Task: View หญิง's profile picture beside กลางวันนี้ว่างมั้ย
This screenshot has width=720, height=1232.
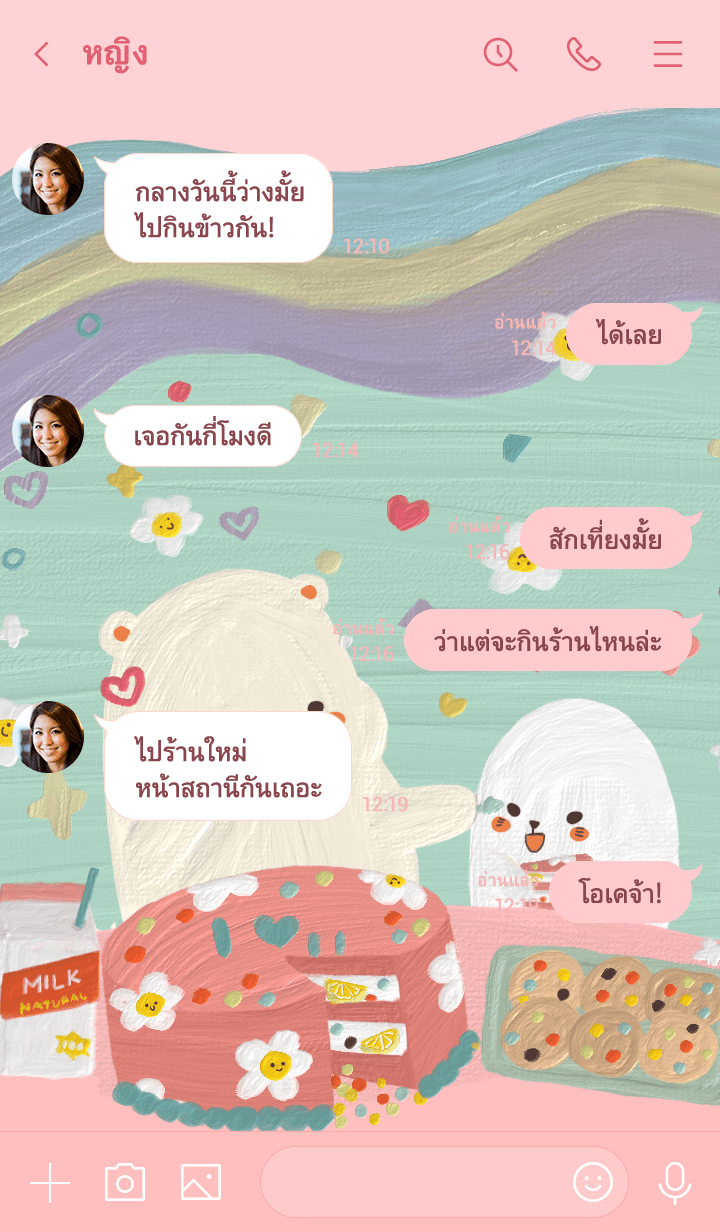Action: [48, 179]
